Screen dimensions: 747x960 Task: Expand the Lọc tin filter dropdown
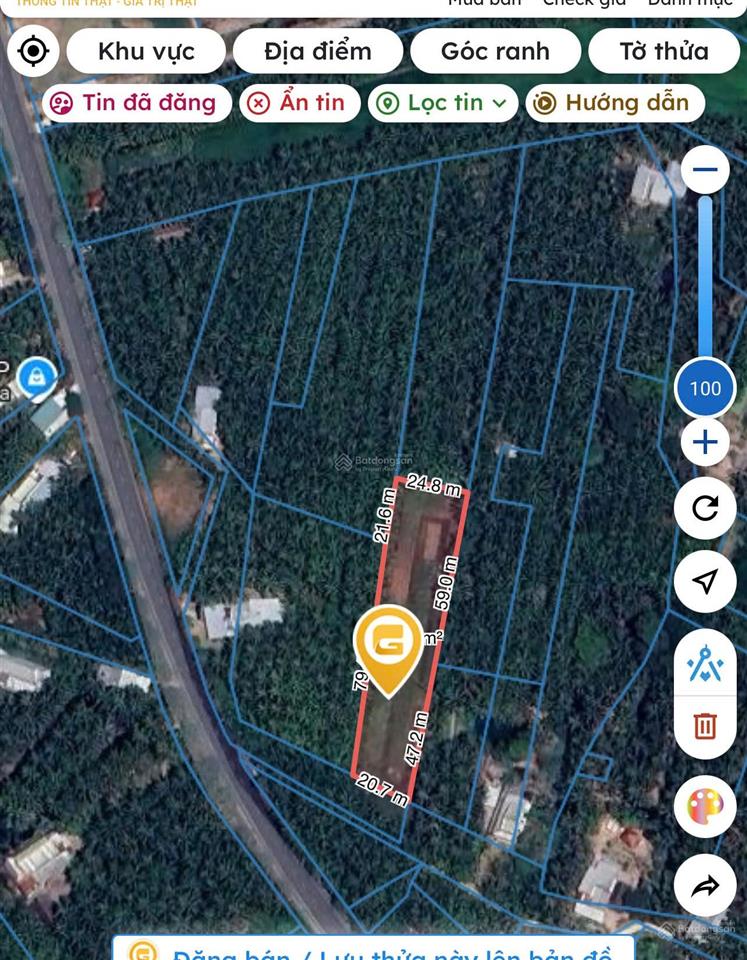443,103
